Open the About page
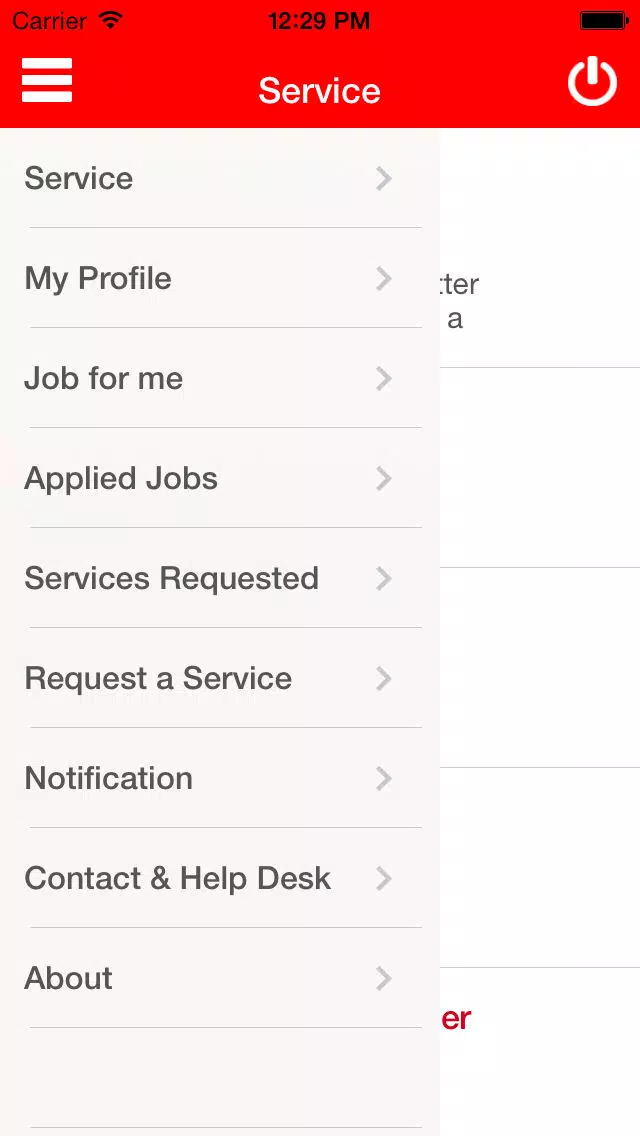Screen dimensions: 640x1136 [220, 978]
